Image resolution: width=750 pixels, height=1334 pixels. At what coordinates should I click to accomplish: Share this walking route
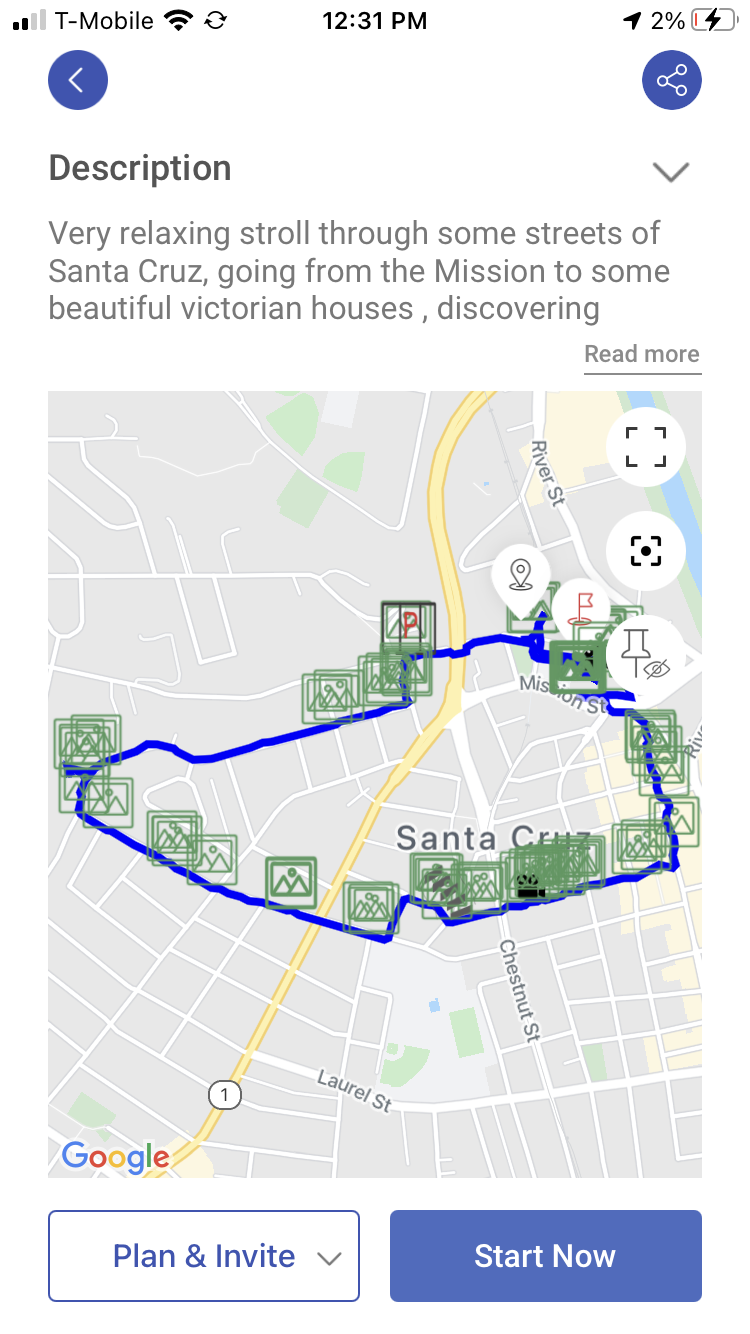tap(672, 80)
